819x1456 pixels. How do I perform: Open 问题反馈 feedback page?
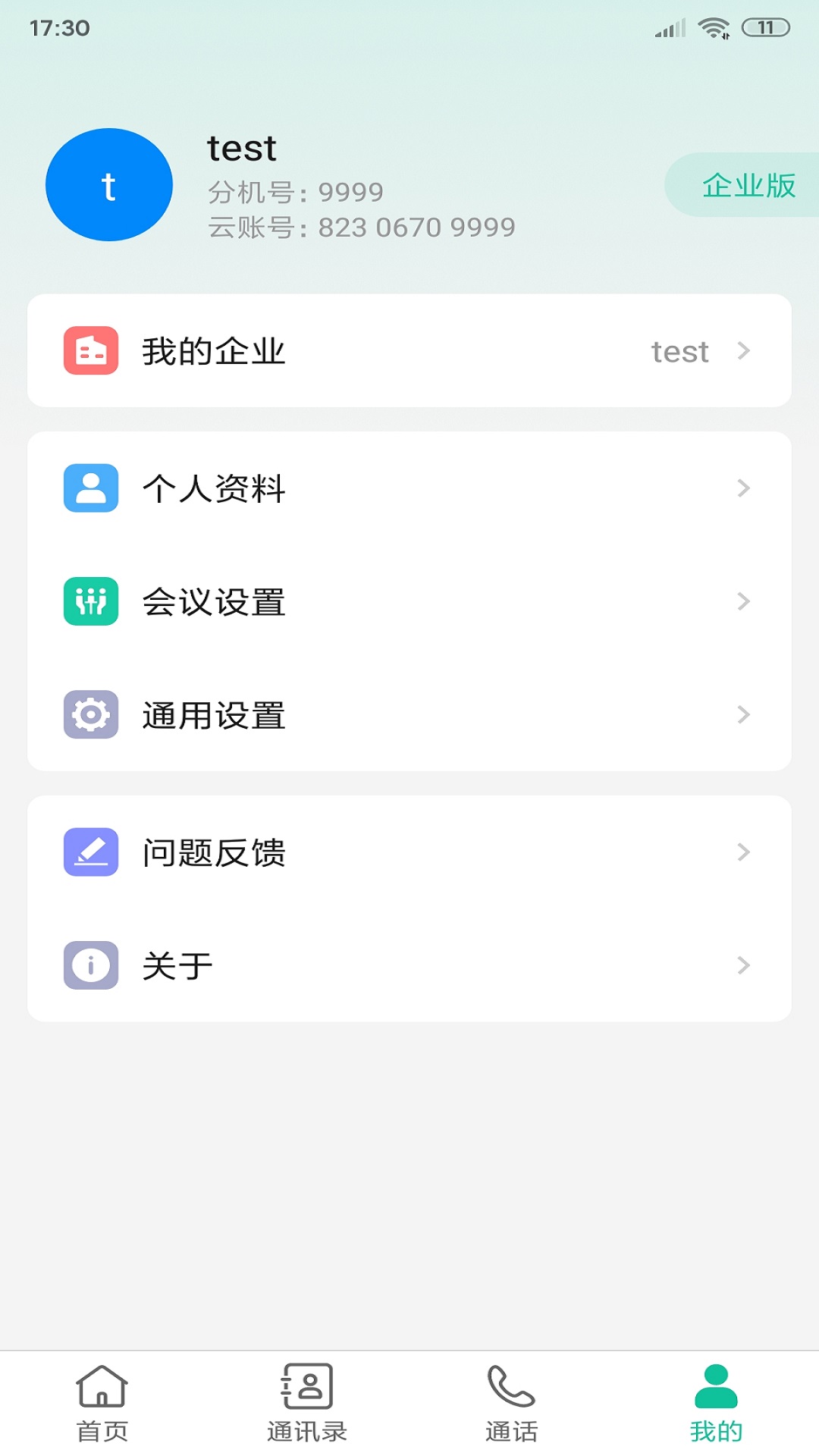pos(409,852)
